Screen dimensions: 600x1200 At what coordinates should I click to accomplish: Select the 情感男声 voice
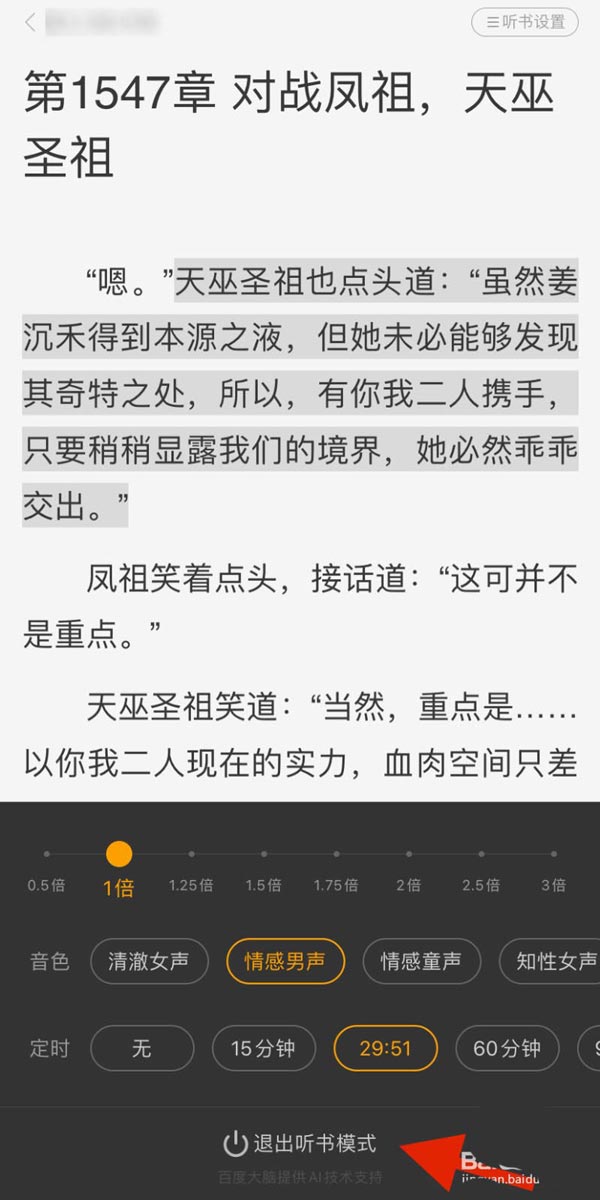285,962
